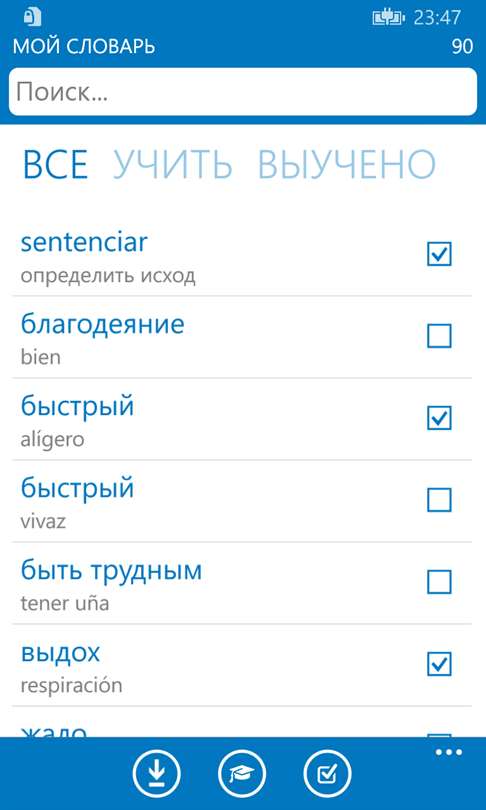Tap the checkmark button in bottom bar
Screen dimensions: 486x810
[x=327, y=774]
